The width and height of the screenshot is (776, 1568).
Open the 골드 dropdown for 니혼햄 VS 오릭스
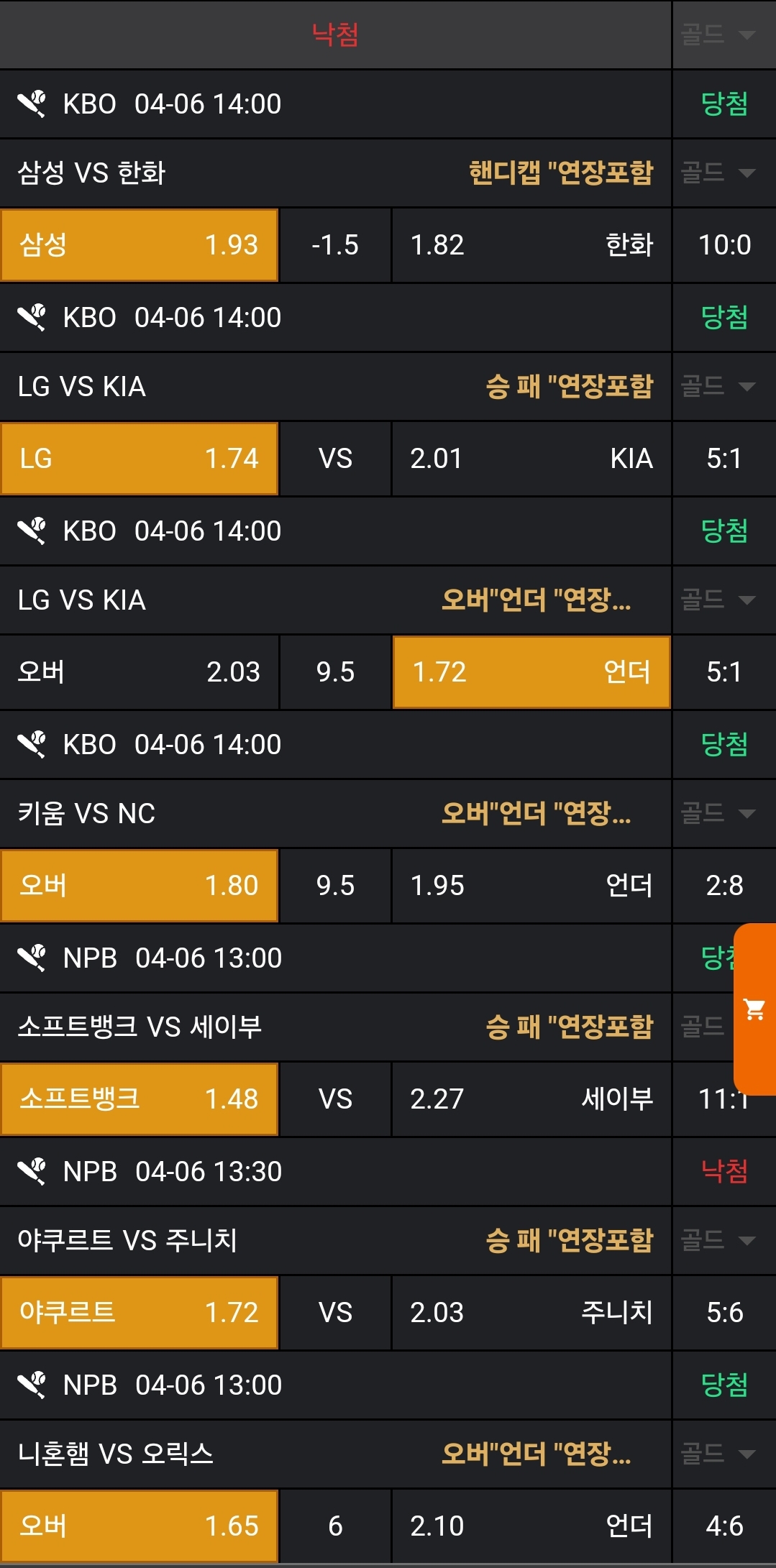pyautogui.click(x=718, y=1454)
